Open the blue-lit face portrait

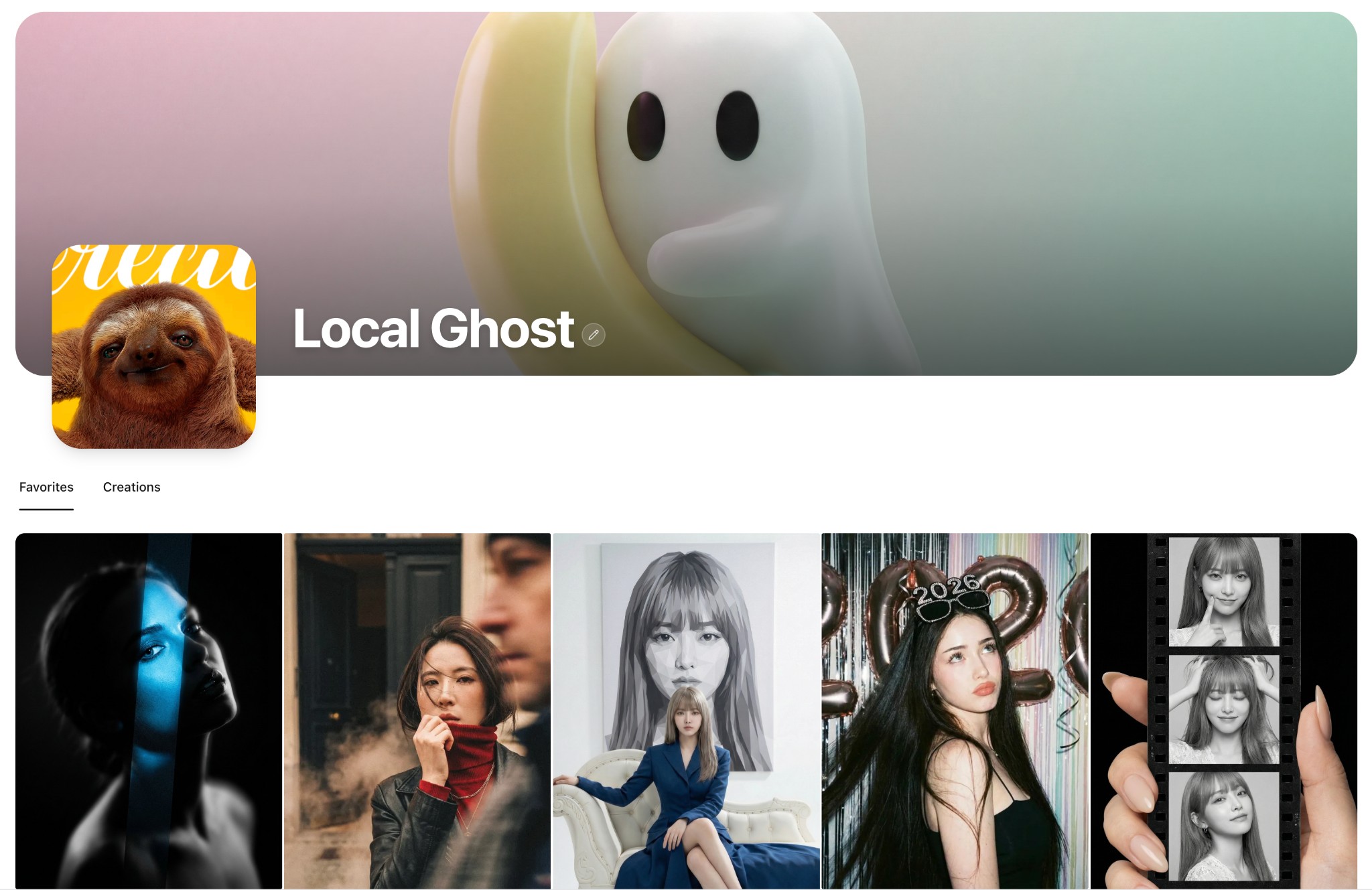pyautogui.click(x=149, y=710)
